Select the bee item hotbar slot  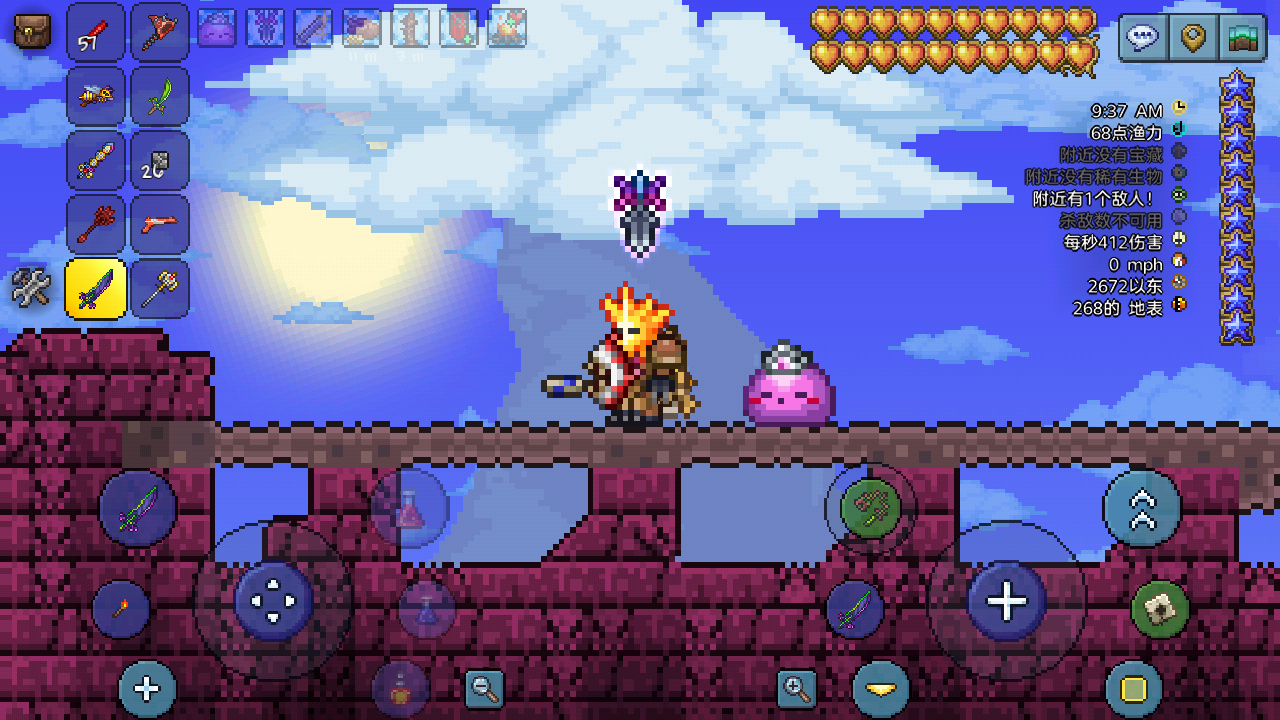96,96
